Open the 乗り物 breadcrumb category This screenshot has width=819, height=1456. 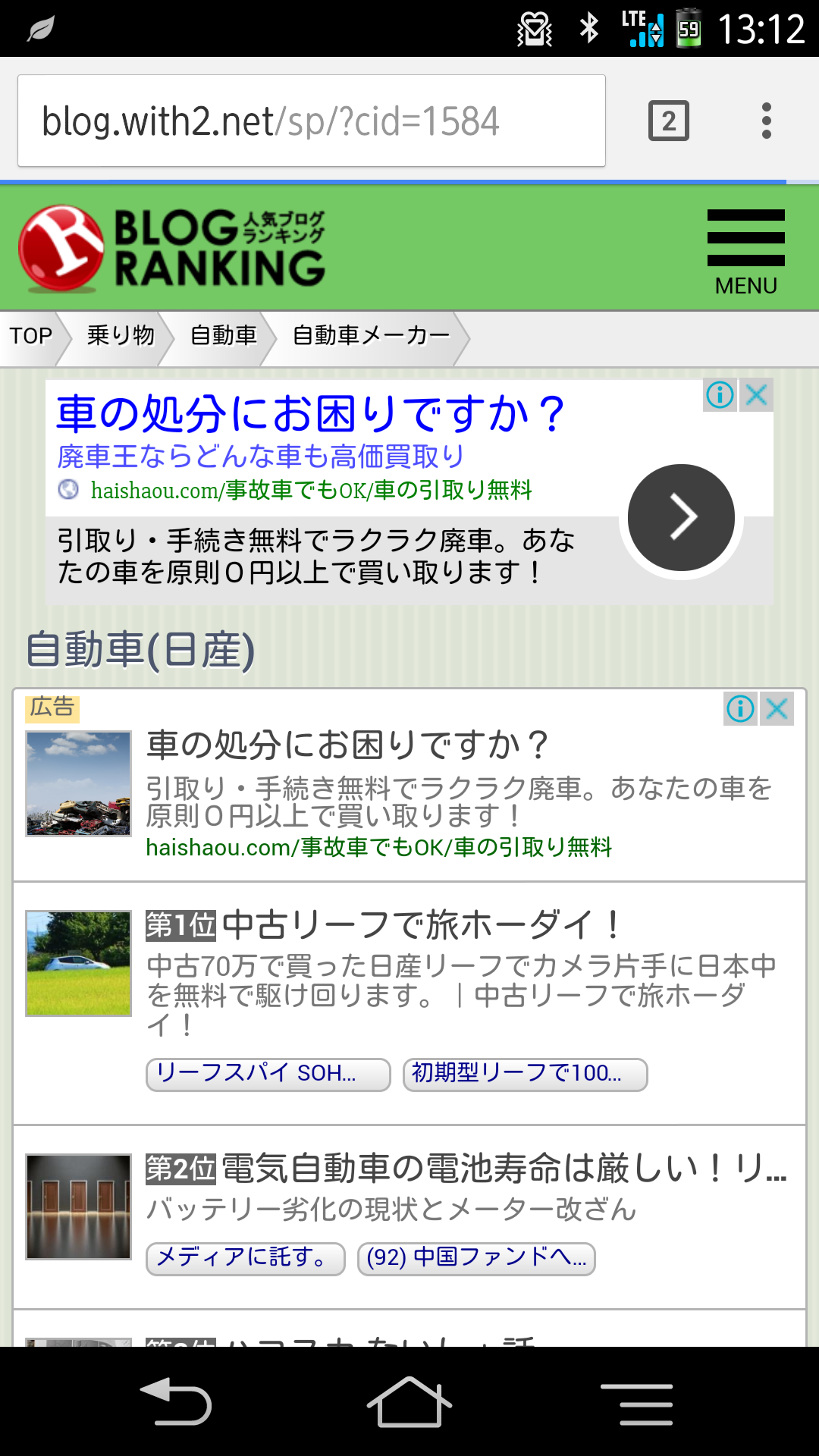click(x=121, y=336)
